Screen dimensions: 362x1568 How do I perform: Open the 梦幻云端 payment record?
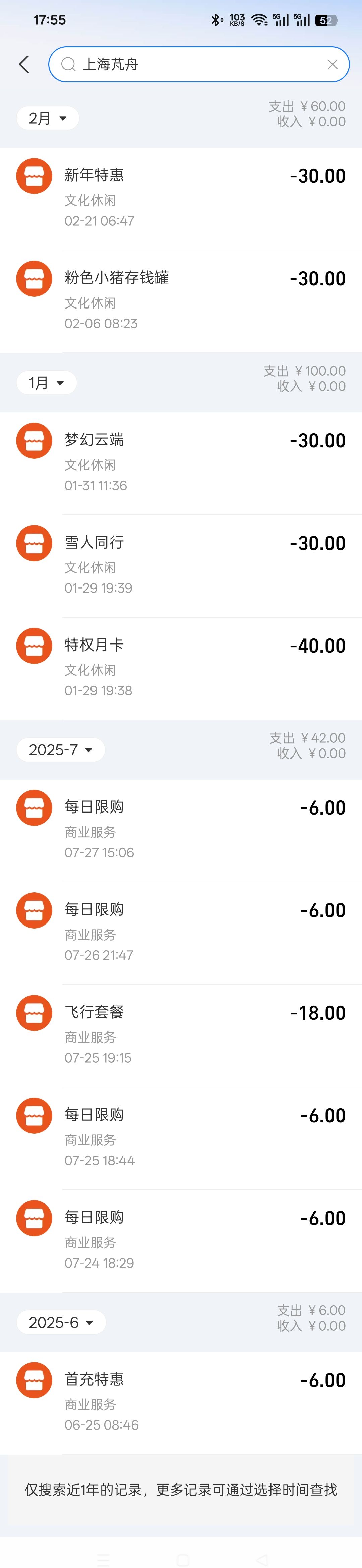point(181,462)
